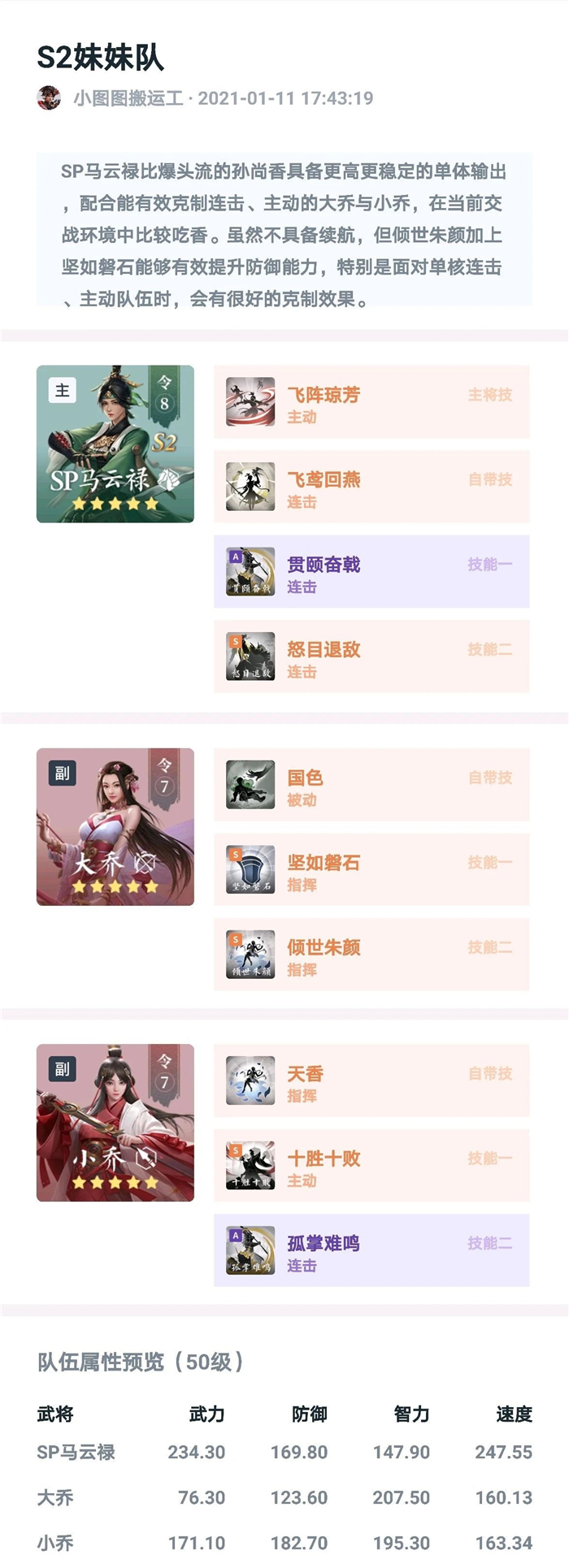Screen dimensions: 569x1568
Task: View the 倾世朱颜 skill
Action: coord(371,955)
